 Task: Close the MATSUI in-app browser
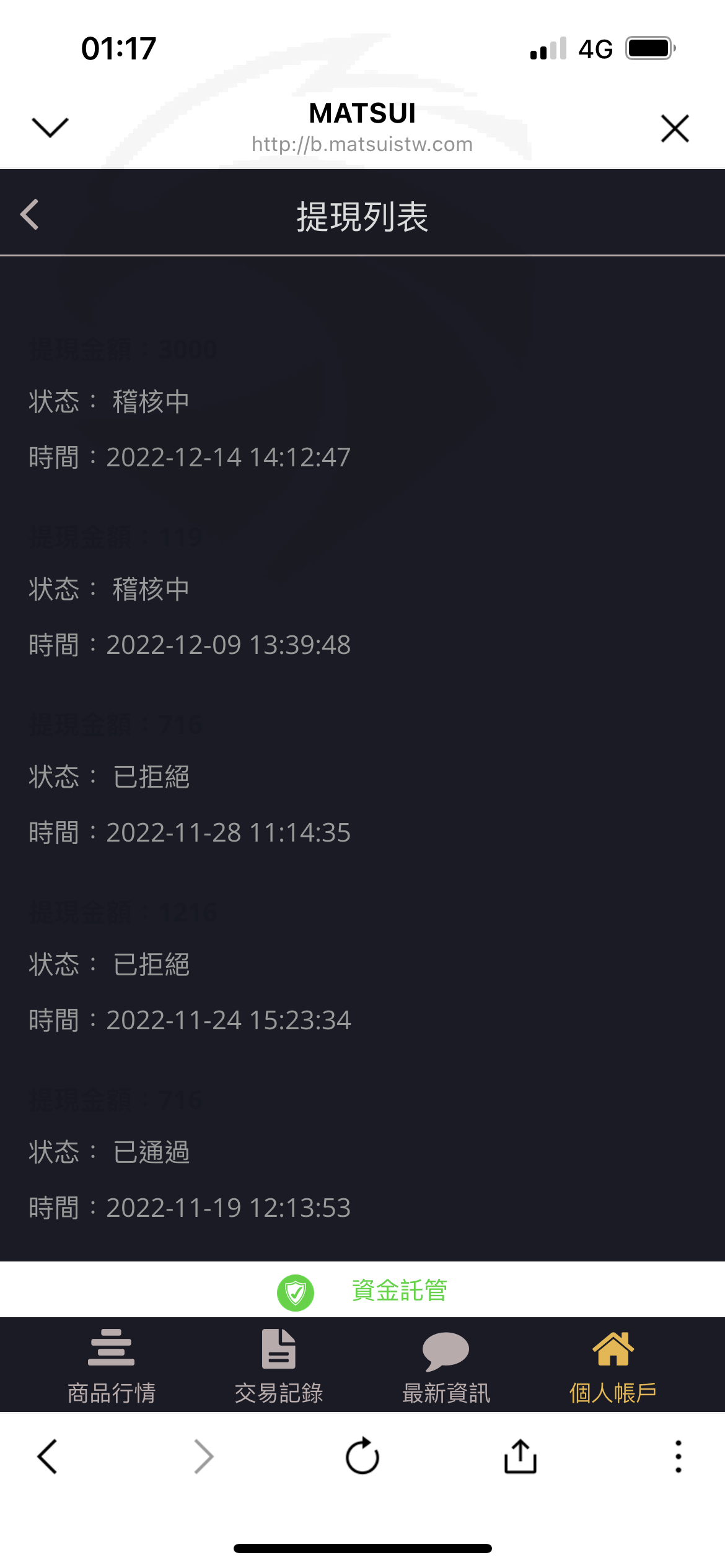pos(675,128)
